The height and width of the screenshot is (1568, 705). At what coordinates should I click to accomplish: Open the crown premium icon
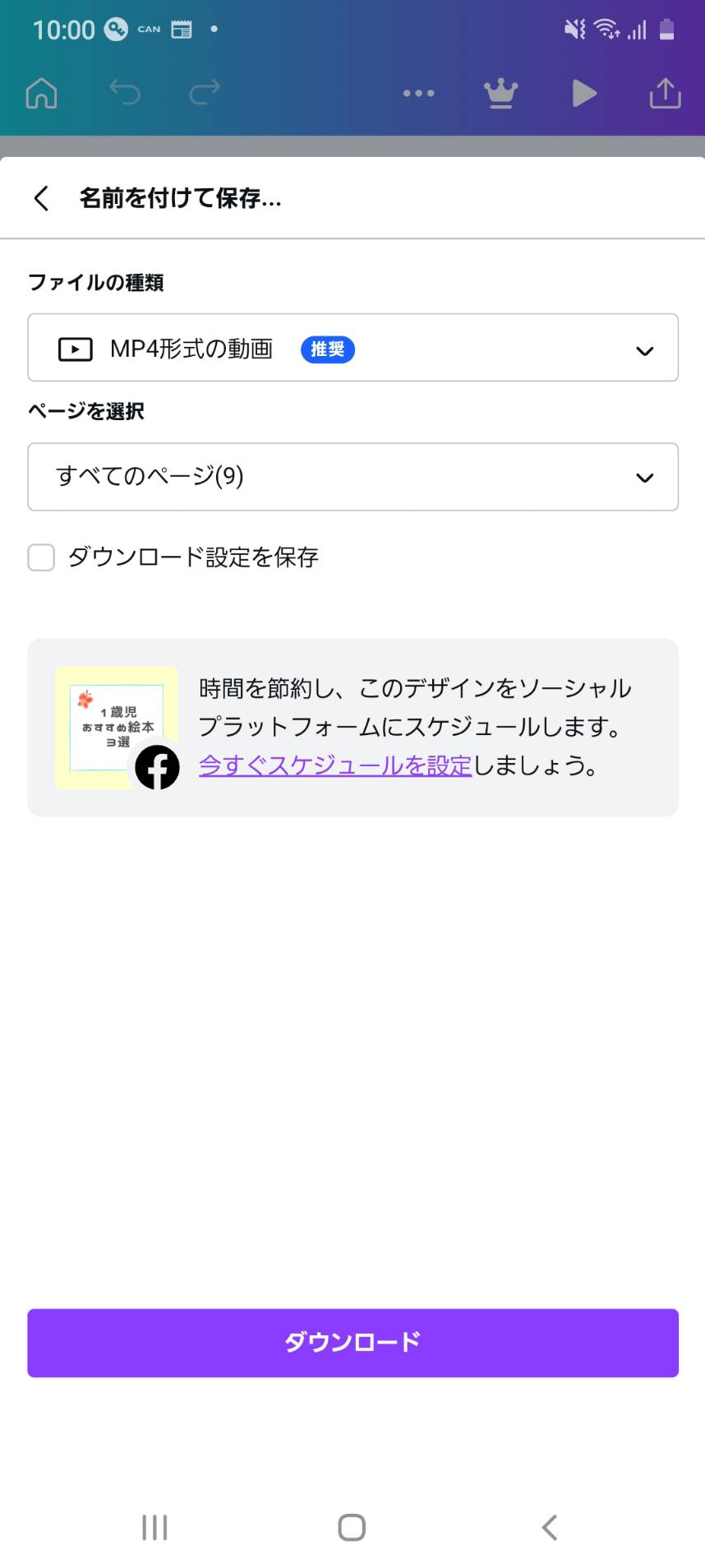(x=501, y=93)
